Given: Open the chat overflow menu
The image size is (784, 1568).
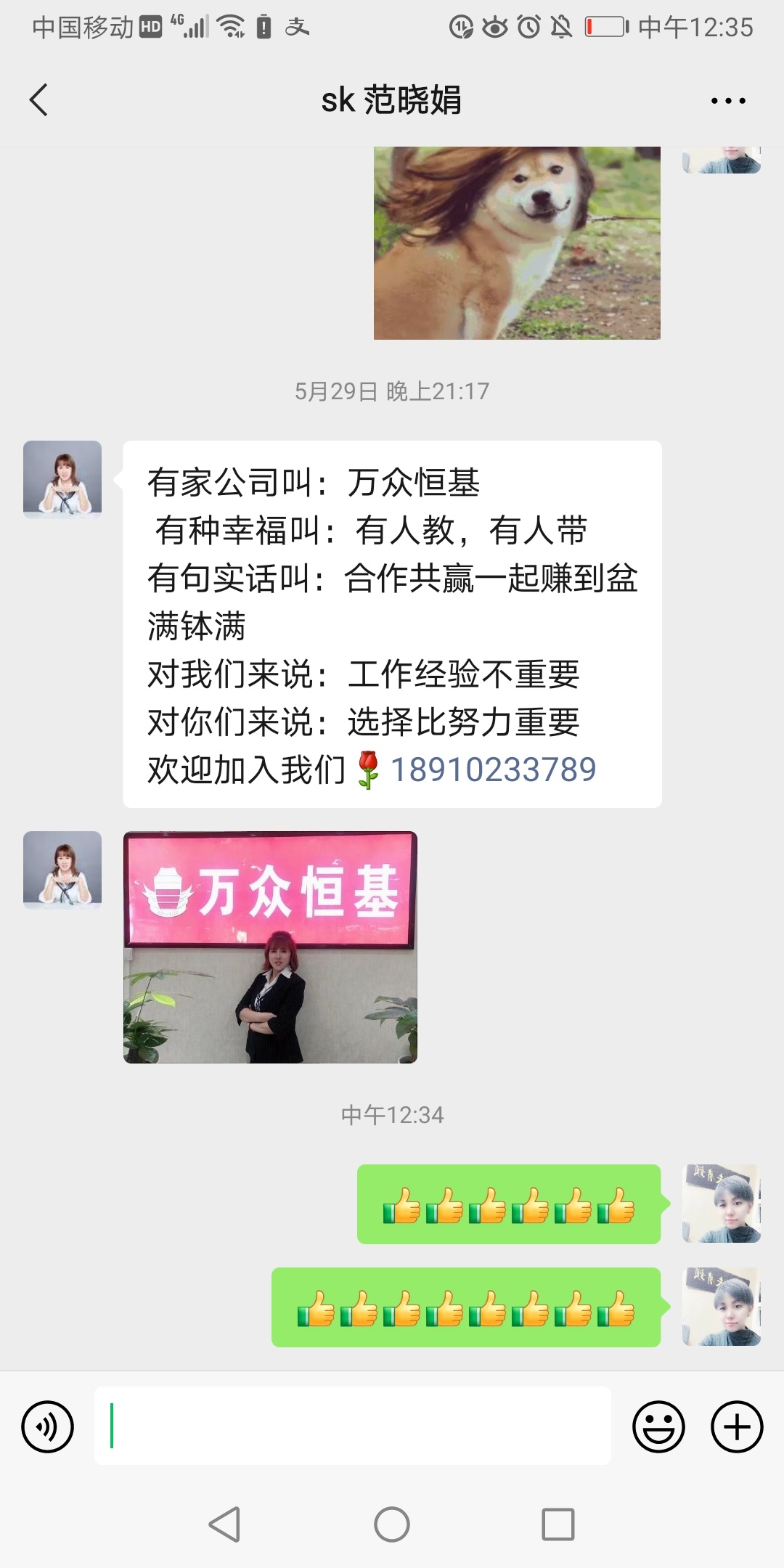Looking at the screenshot, I should coord(728,101).
